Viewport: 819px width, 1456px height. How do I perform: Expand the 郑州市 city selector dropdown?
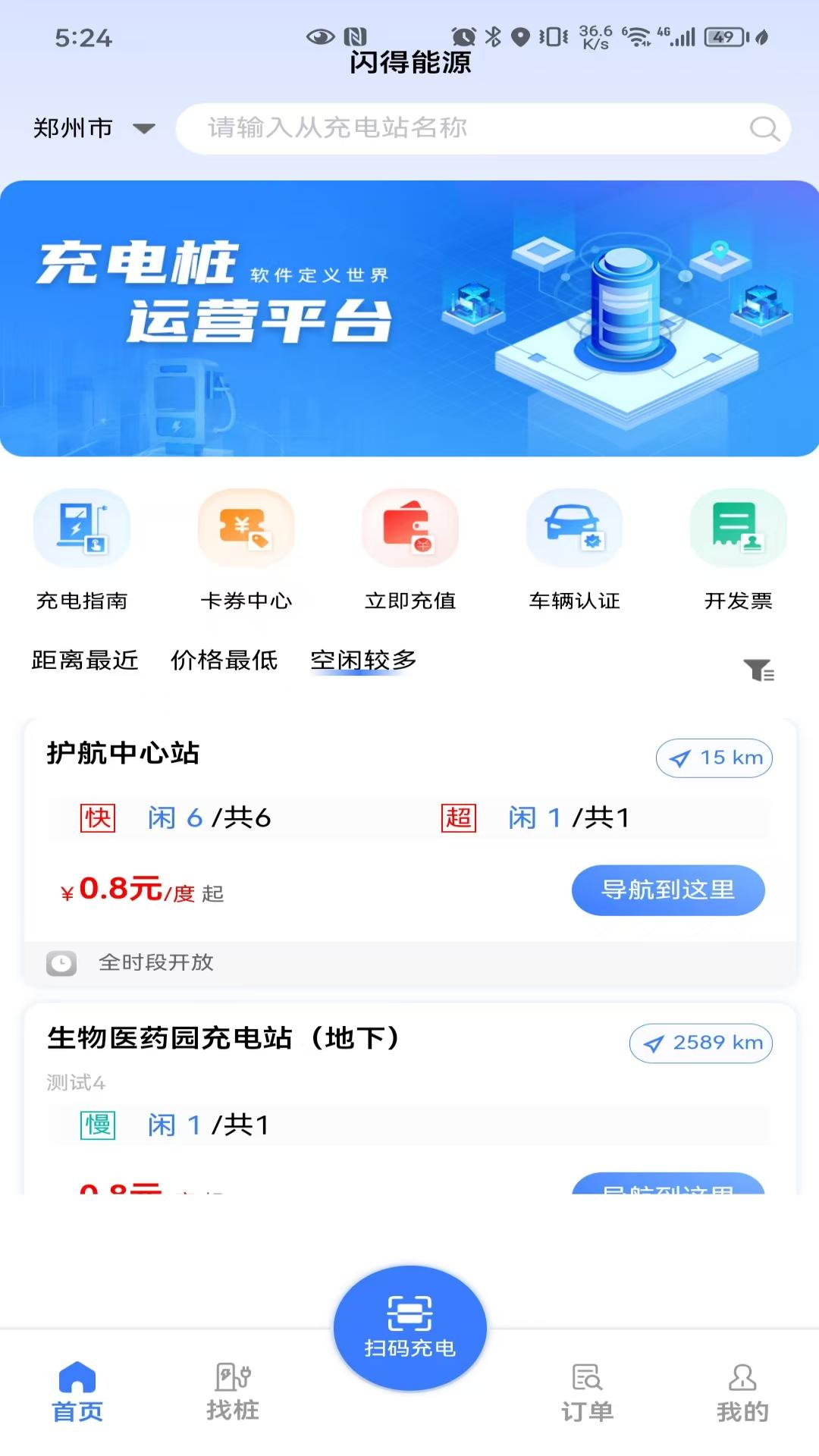point(93,128)
